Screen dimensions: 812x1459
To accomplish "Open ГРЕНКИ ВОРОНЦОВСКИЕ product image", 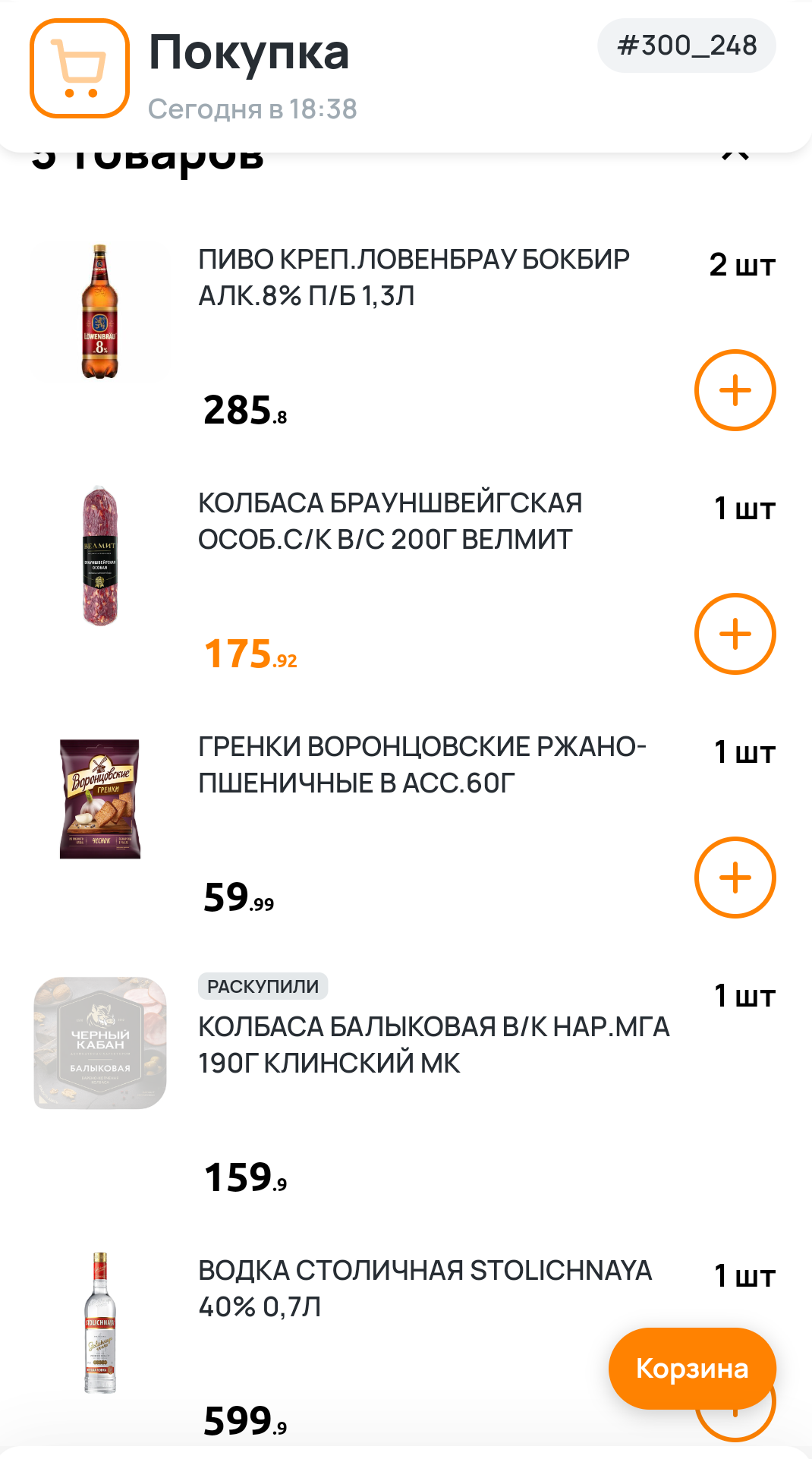I will coord(100,799).
